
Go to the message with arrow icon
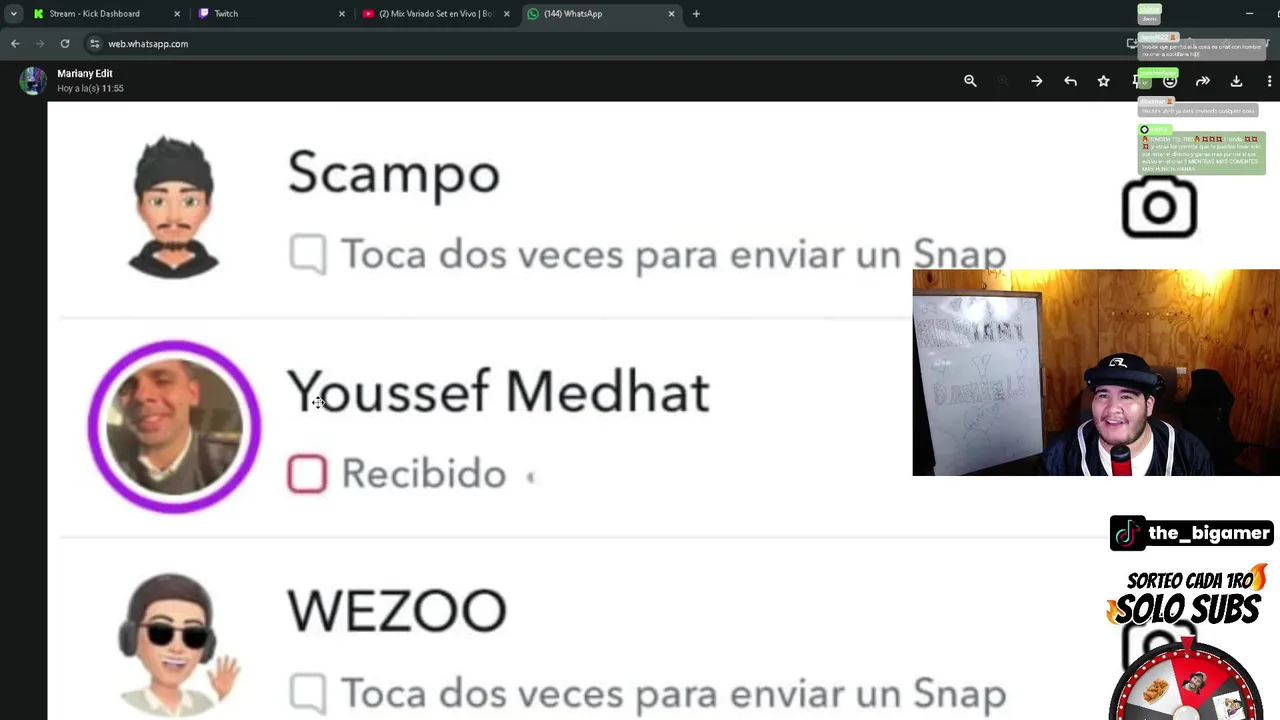point(1037,81)
